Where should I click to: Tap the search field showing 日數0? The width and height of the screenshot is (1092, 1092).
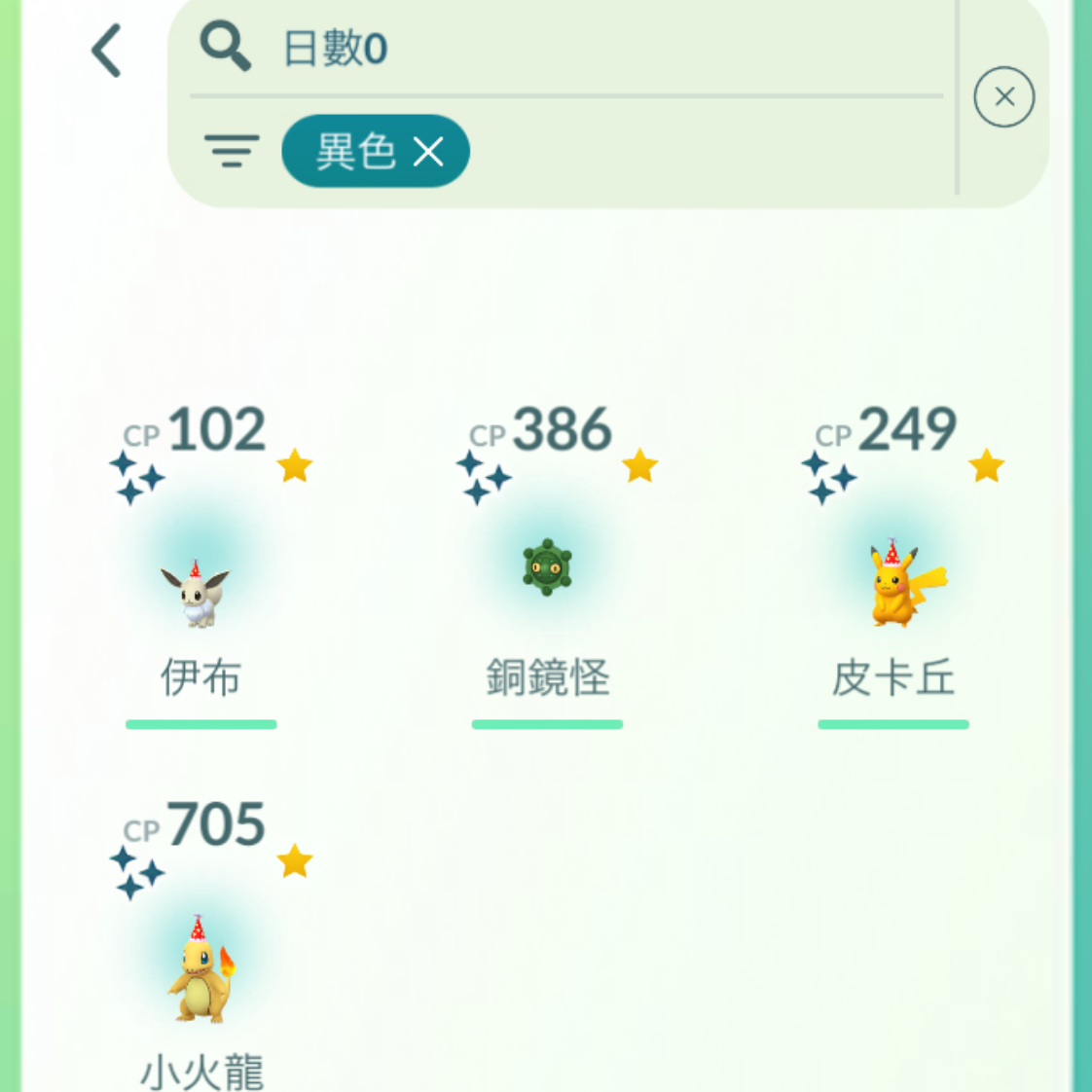pyautogui.click(x=584, y=49)
